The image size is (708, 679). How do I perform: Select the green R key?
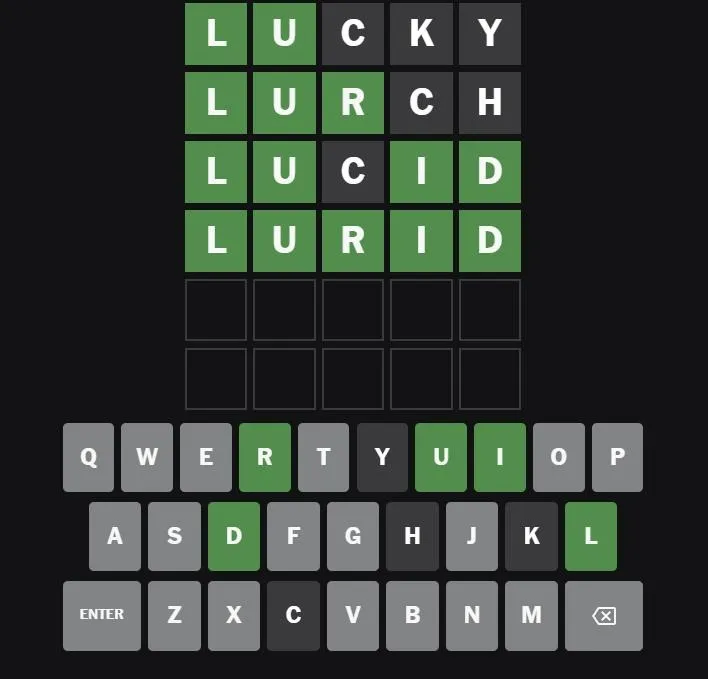pos(264,457)
